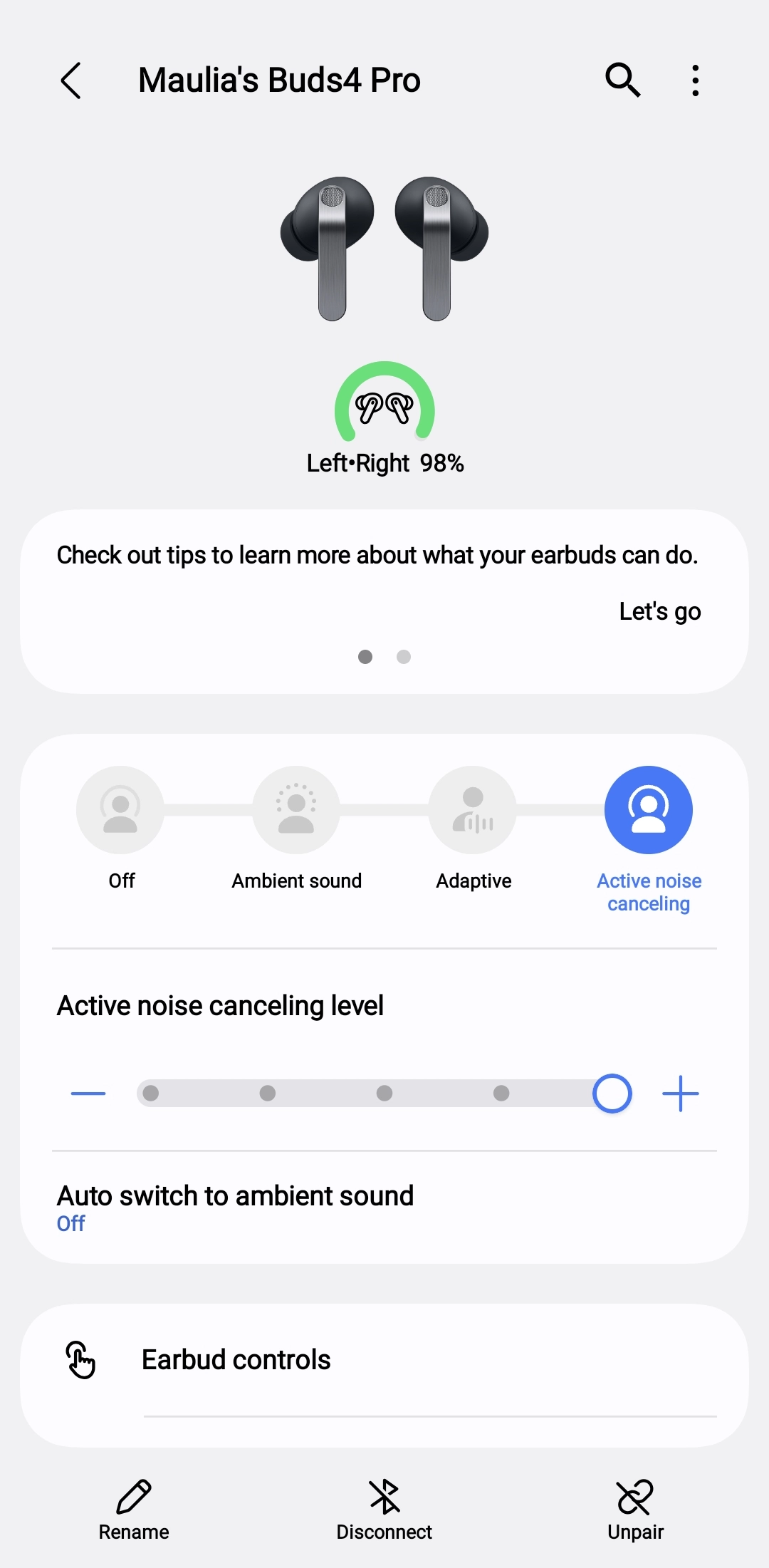Image resolution: width=769 pixels, height=1568 pixels.
Task: Open the search icon
Action: point(622,80)
